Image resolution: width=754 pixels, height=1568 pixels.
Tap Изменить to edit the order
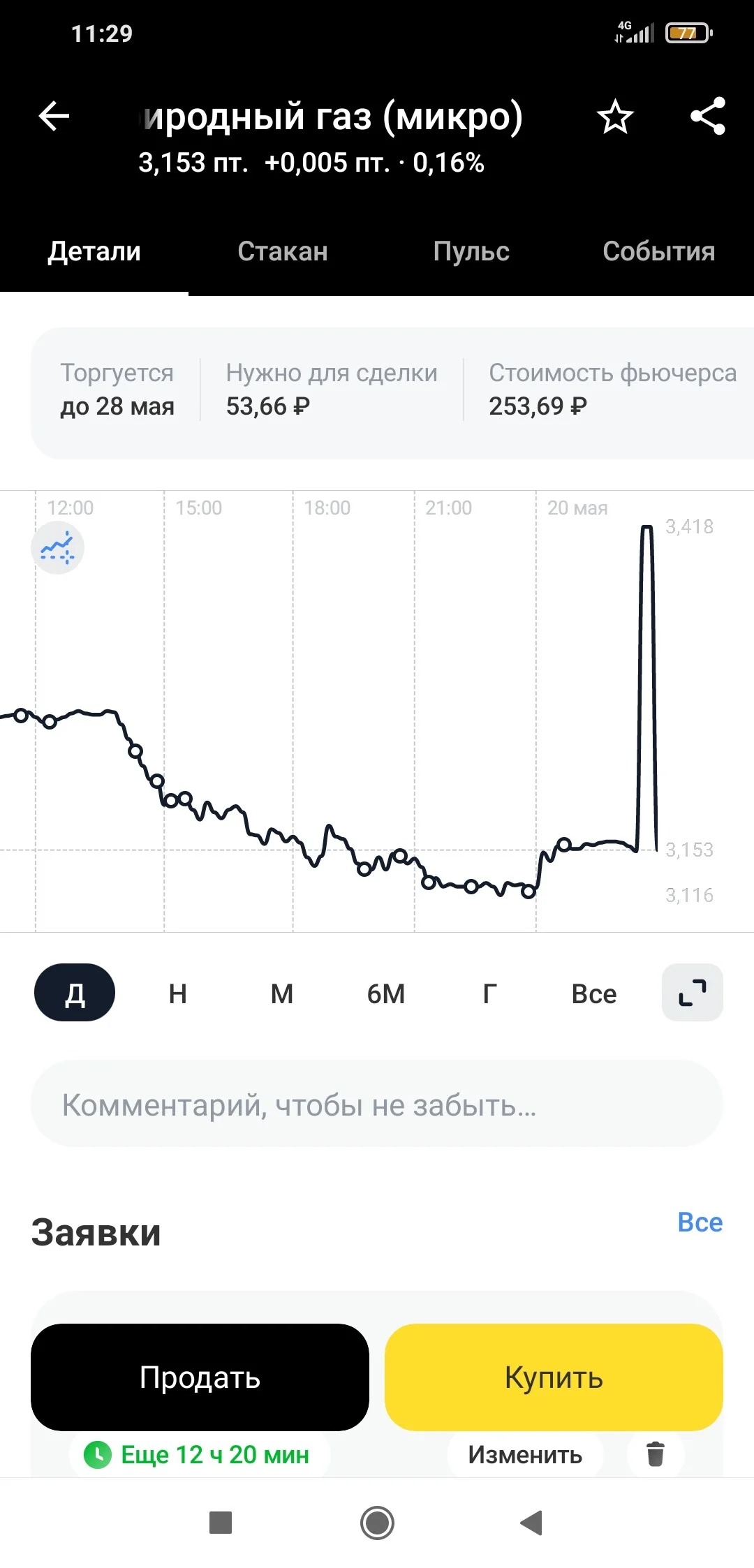point(525,1455)
